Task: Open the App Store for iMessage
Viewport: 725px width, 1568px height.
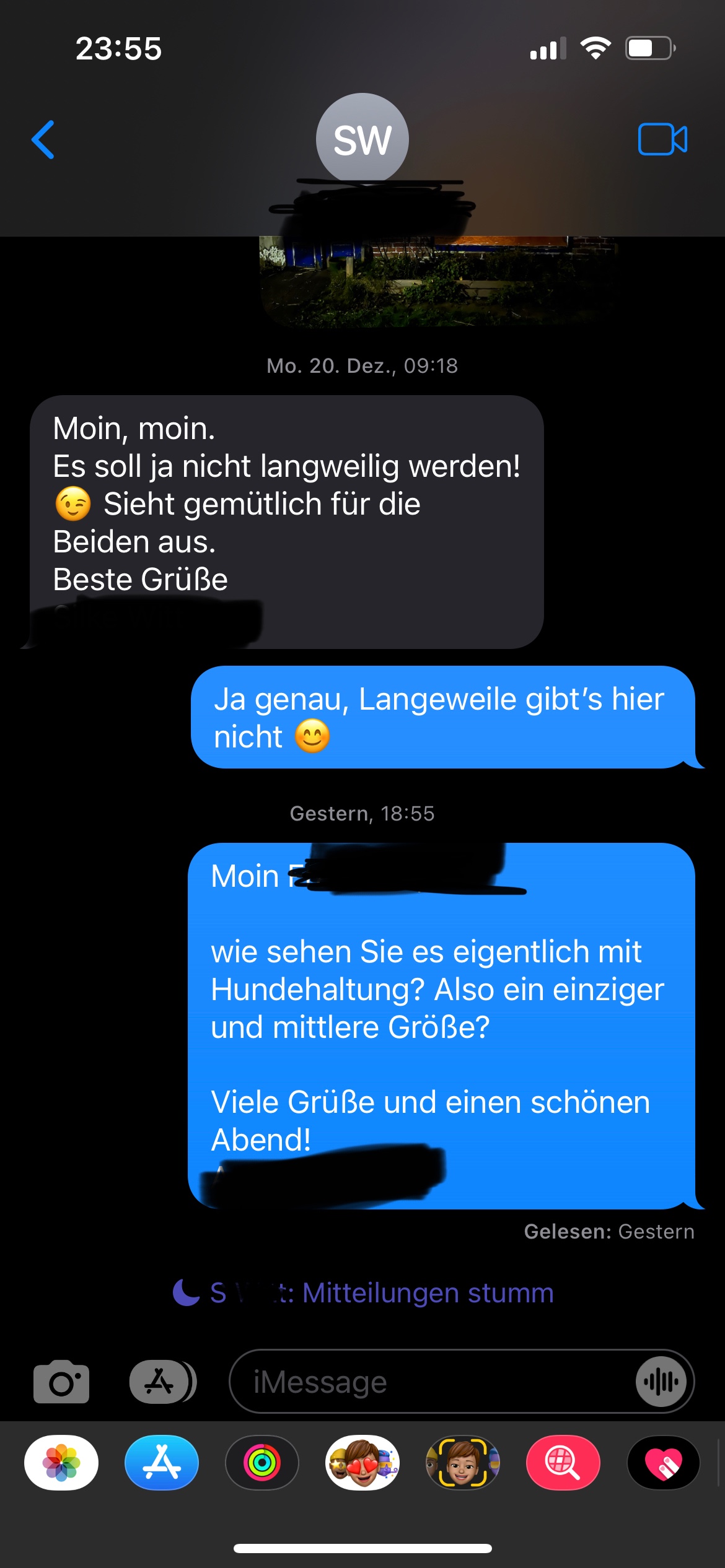Action: coord(162,1463)
